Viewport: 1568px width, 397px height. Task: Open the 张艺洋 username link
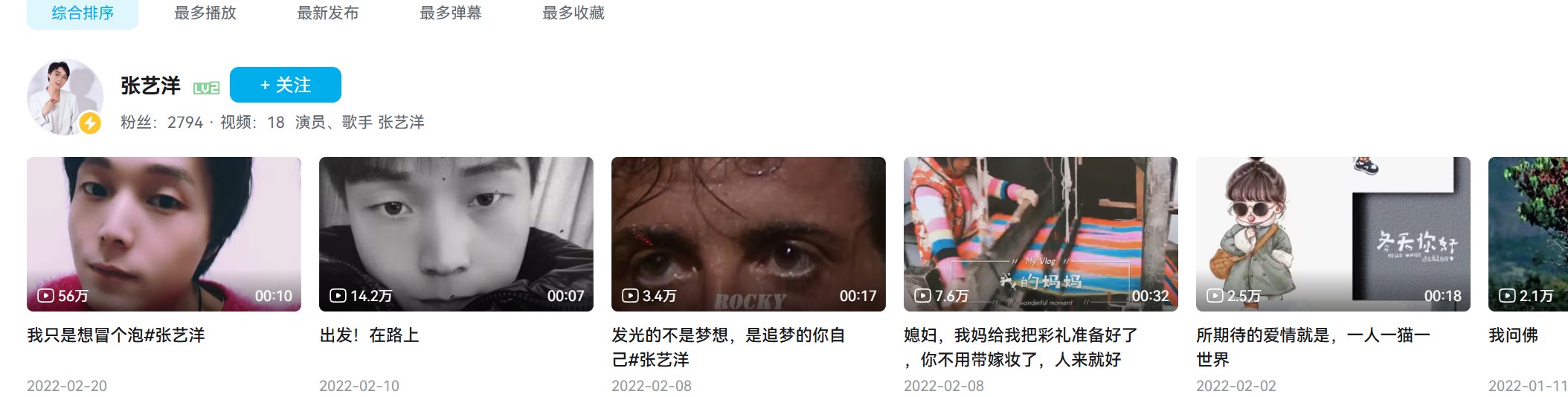150,85
